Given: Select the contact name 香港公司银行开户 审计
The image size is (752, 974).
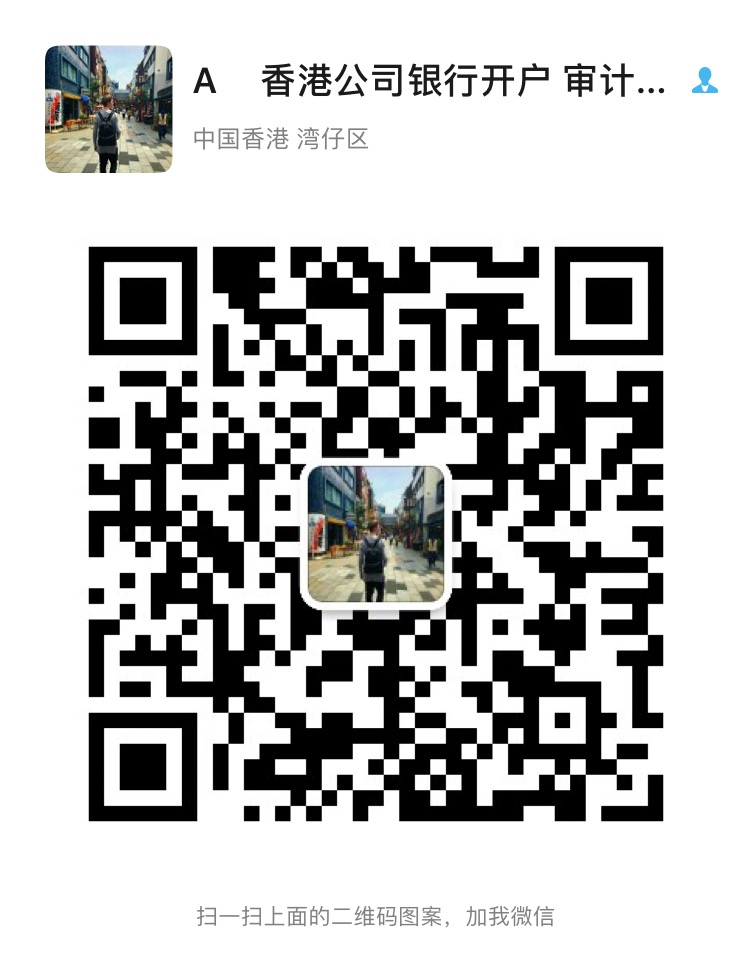Looking at the screenshot, I should click(420, 82).
